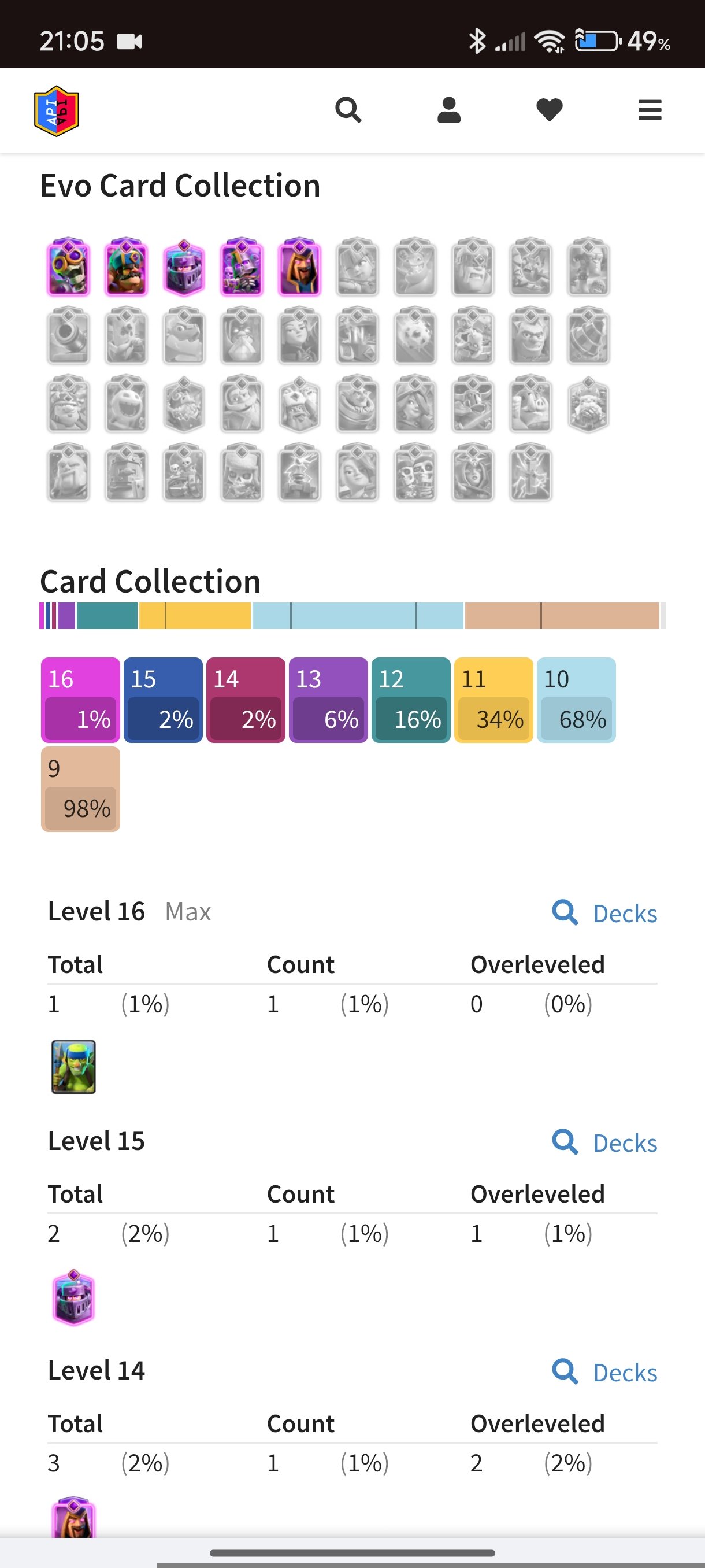The image size is (705, 1568).
Task: Select the level 15 percentage chip
Action: pos(163,700)
